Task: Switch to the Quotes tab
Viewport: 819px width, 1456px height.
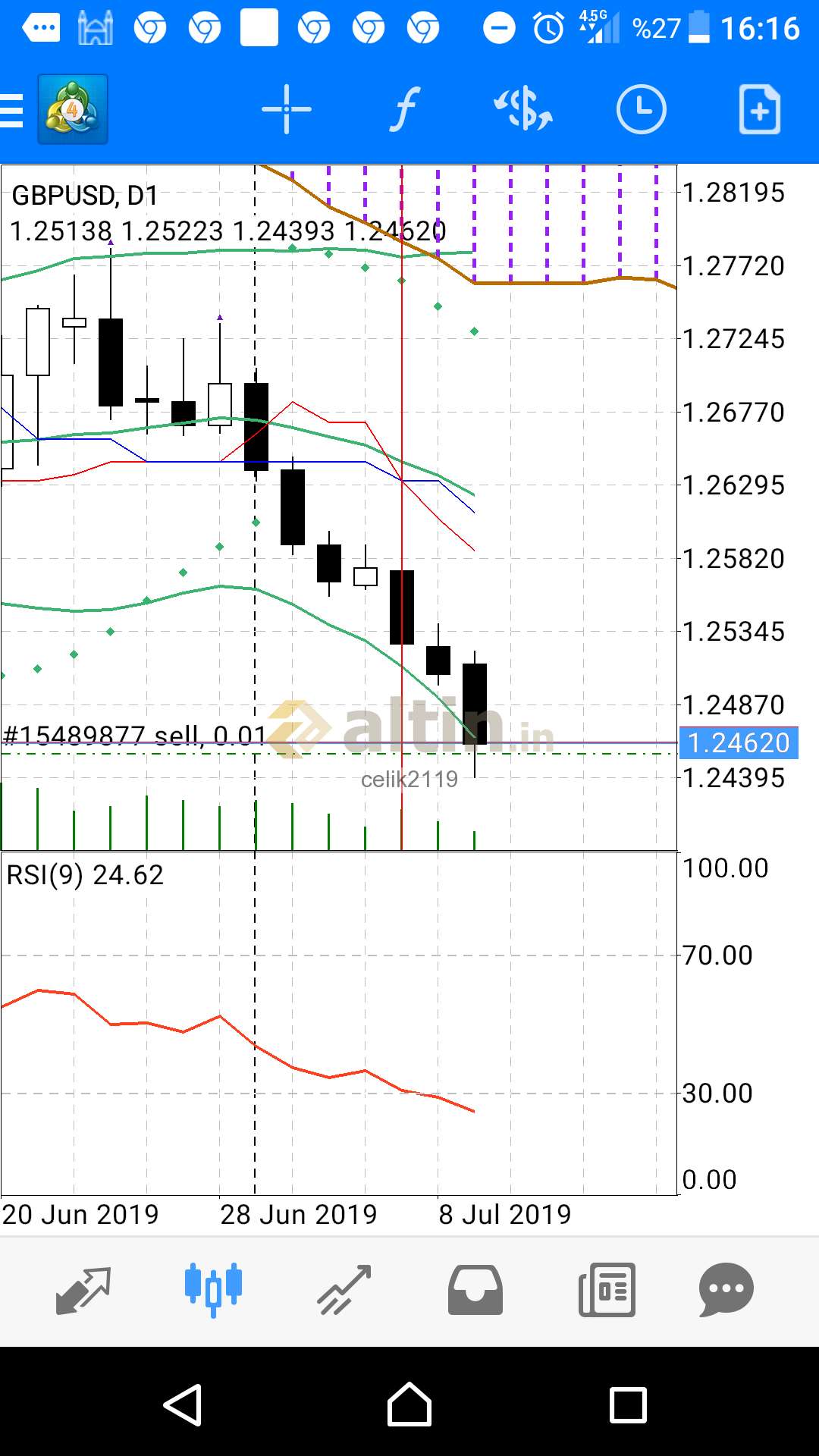Action: tap(83, 1290)
